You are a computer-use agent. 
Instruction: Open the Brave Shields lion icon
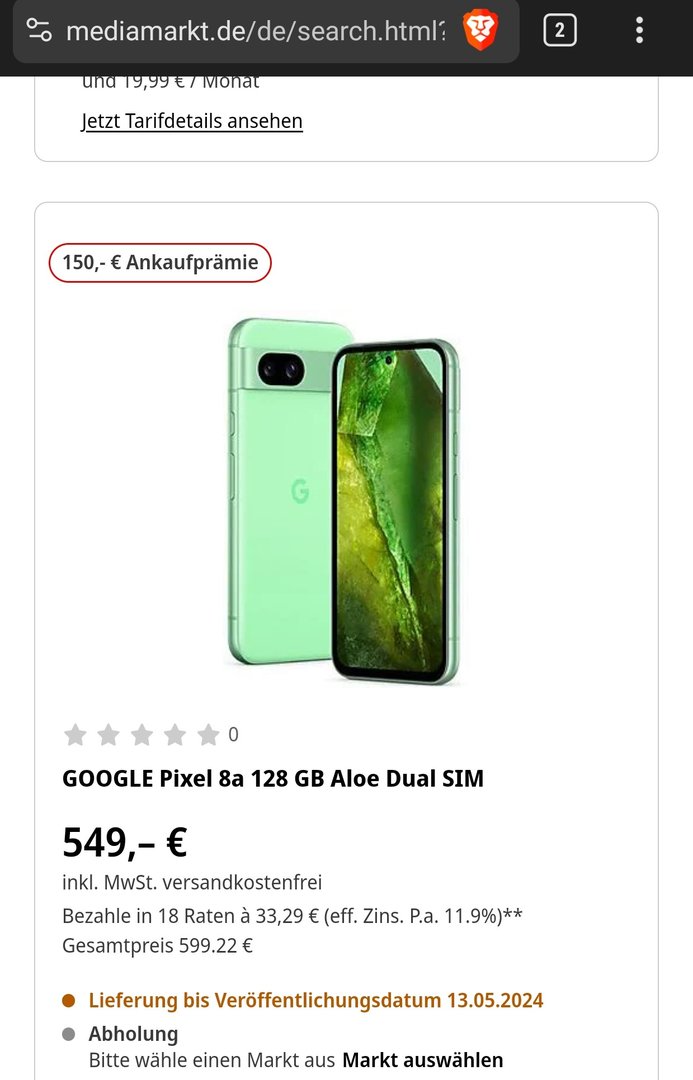(481, 30)
